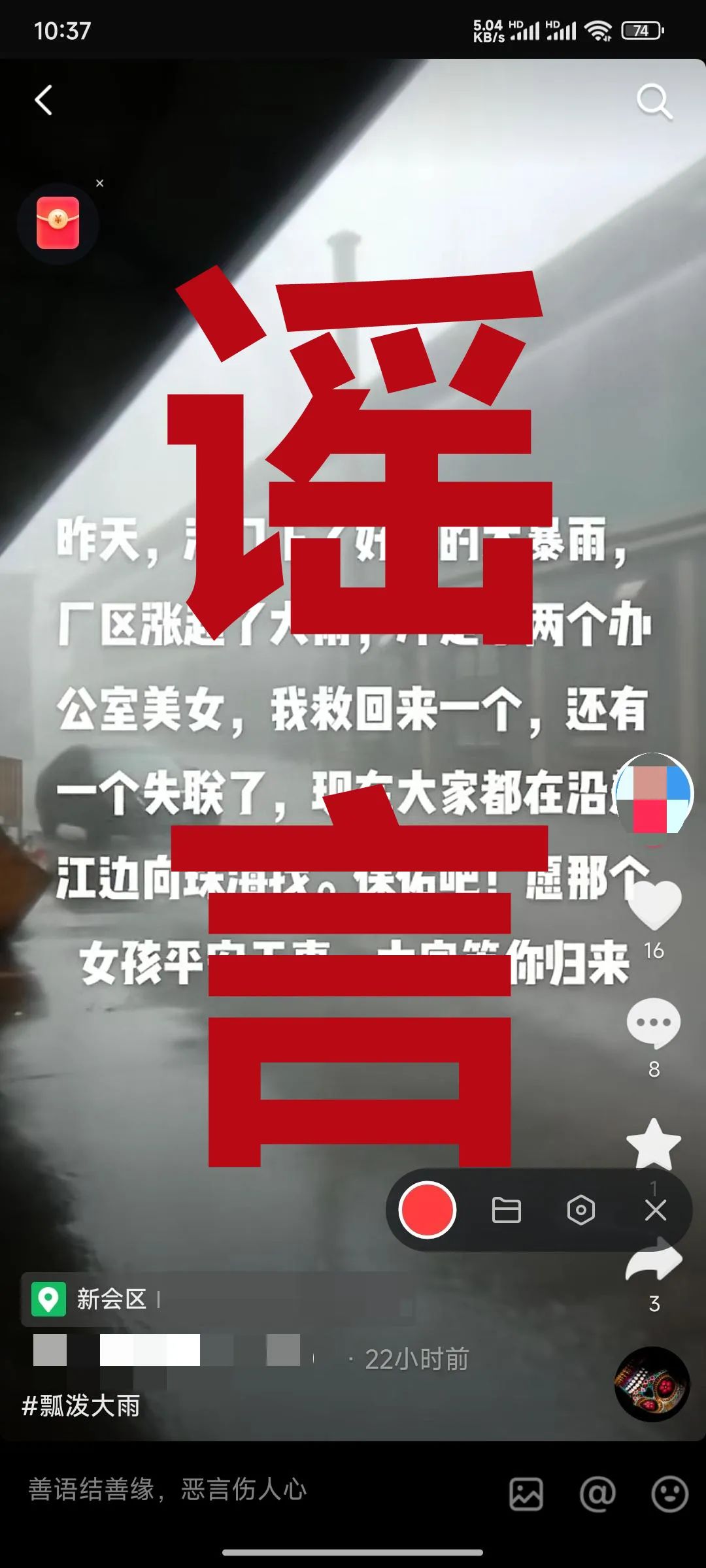Open the screen recorder settings
This screenshot has height=1568, width=706.
(x=581, y=1210)
